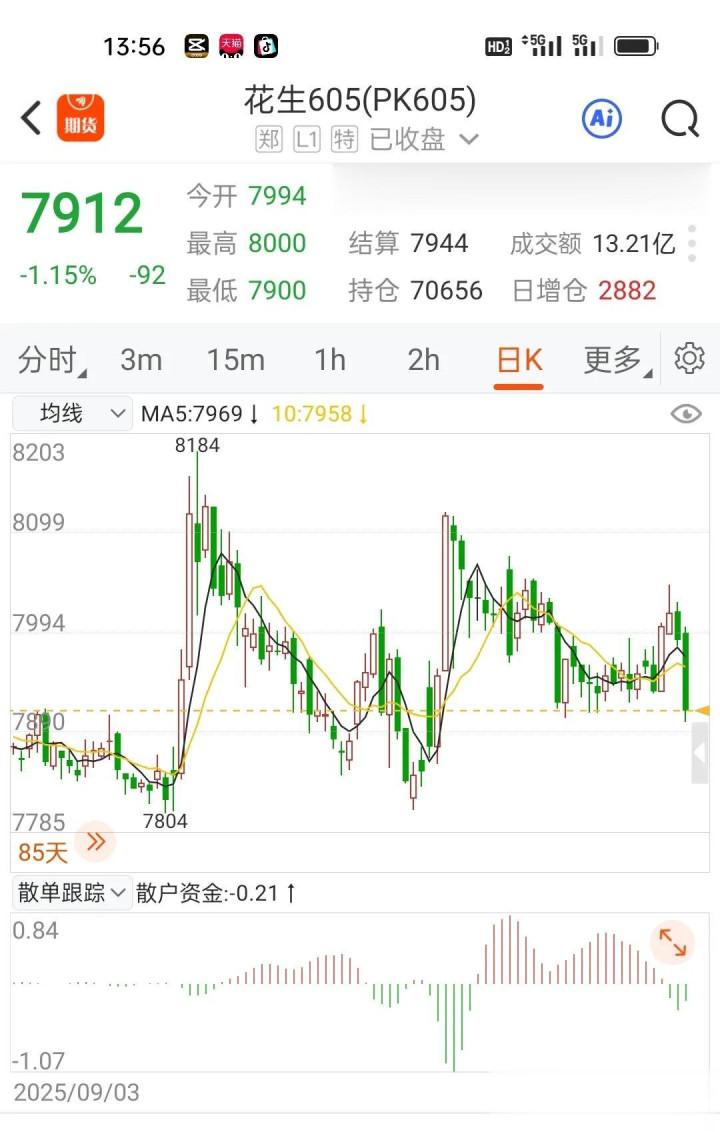Go back using the header arrow
Screen dimensions: 720x1132
tap(32, 118)
